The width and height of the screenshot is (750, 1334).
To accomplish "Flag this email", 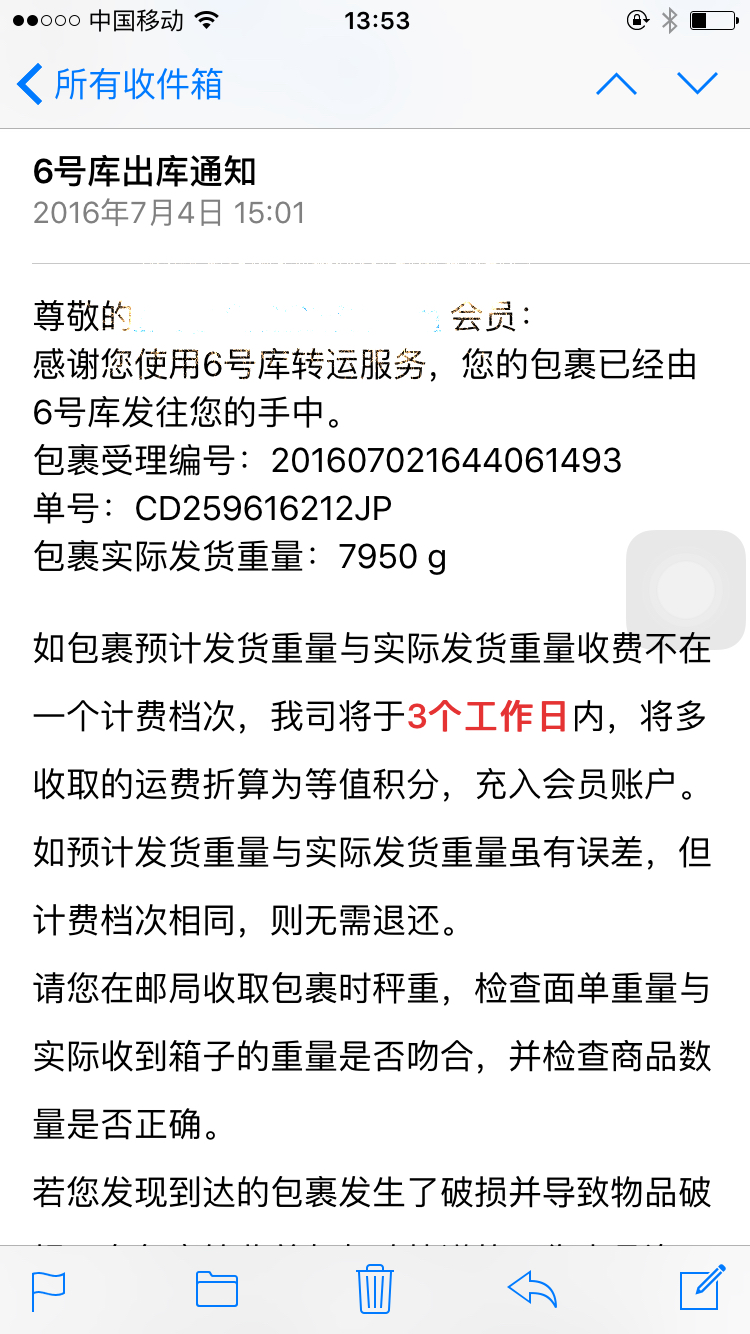I will click(x=49, y=1288).
